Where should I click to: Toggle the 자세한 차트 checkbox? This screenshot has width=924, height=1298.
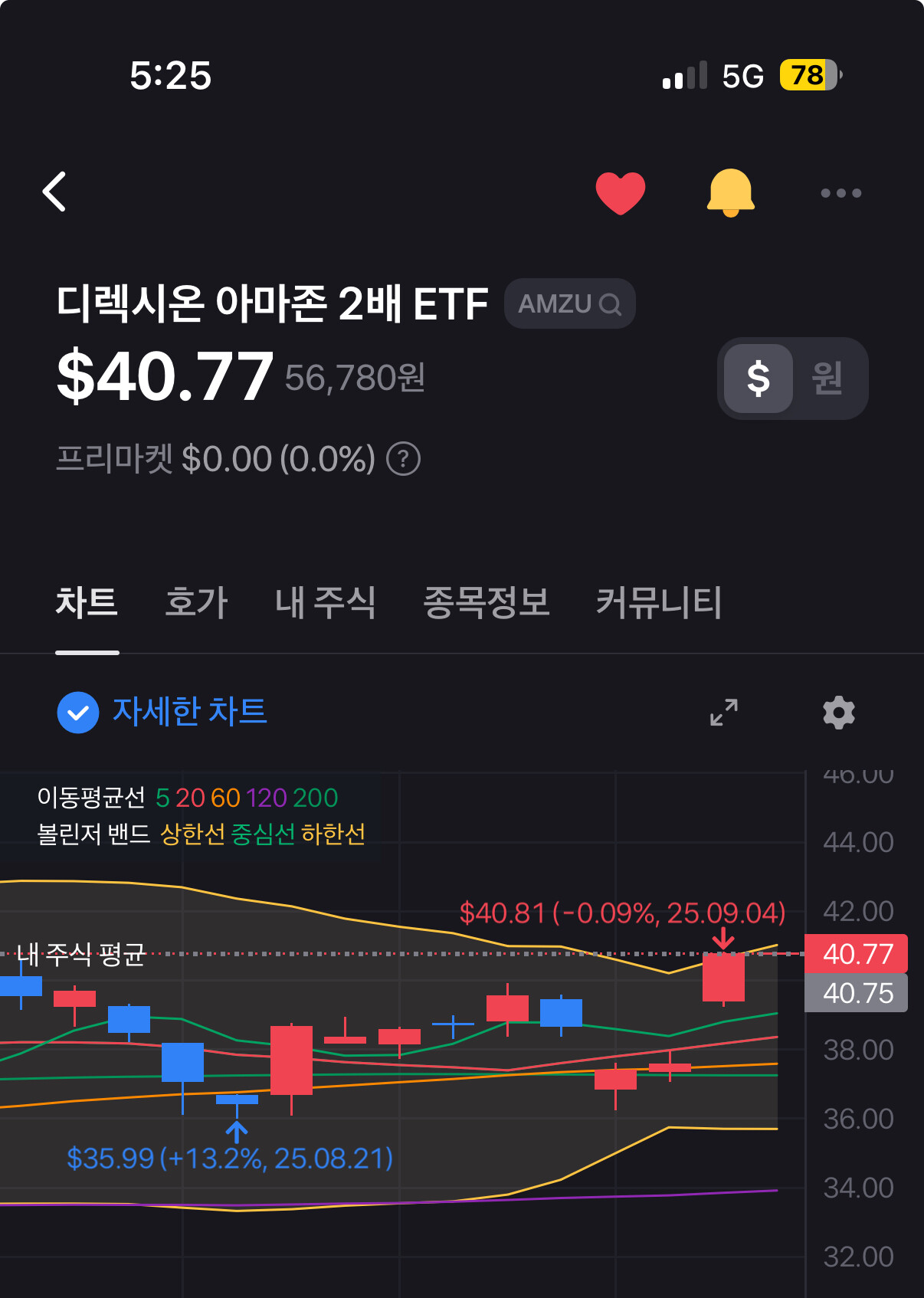(78, 713)
